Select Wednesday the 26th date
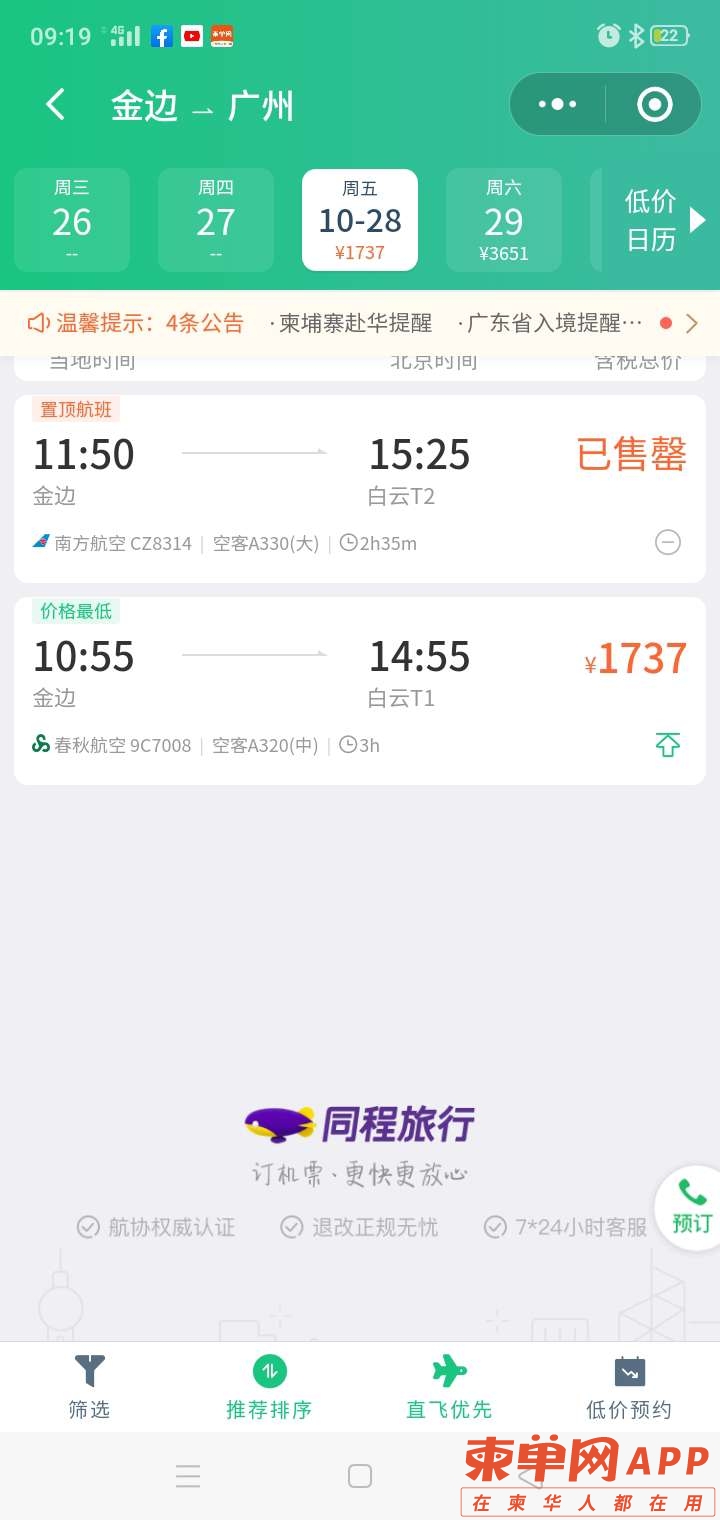Screen dimensions: 720x1520 click(x=72, y=220)
